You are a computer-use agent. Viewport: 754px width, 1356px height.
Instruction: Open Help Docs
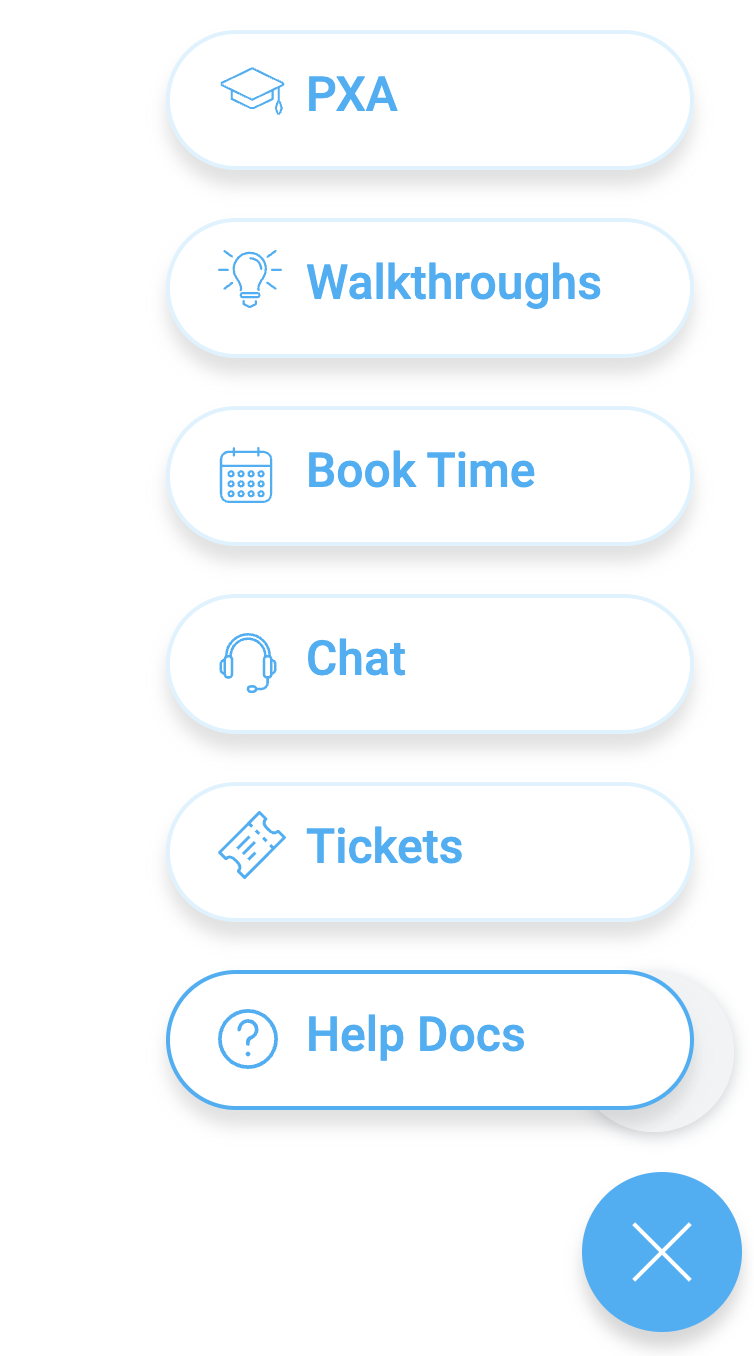[430, 1040]
